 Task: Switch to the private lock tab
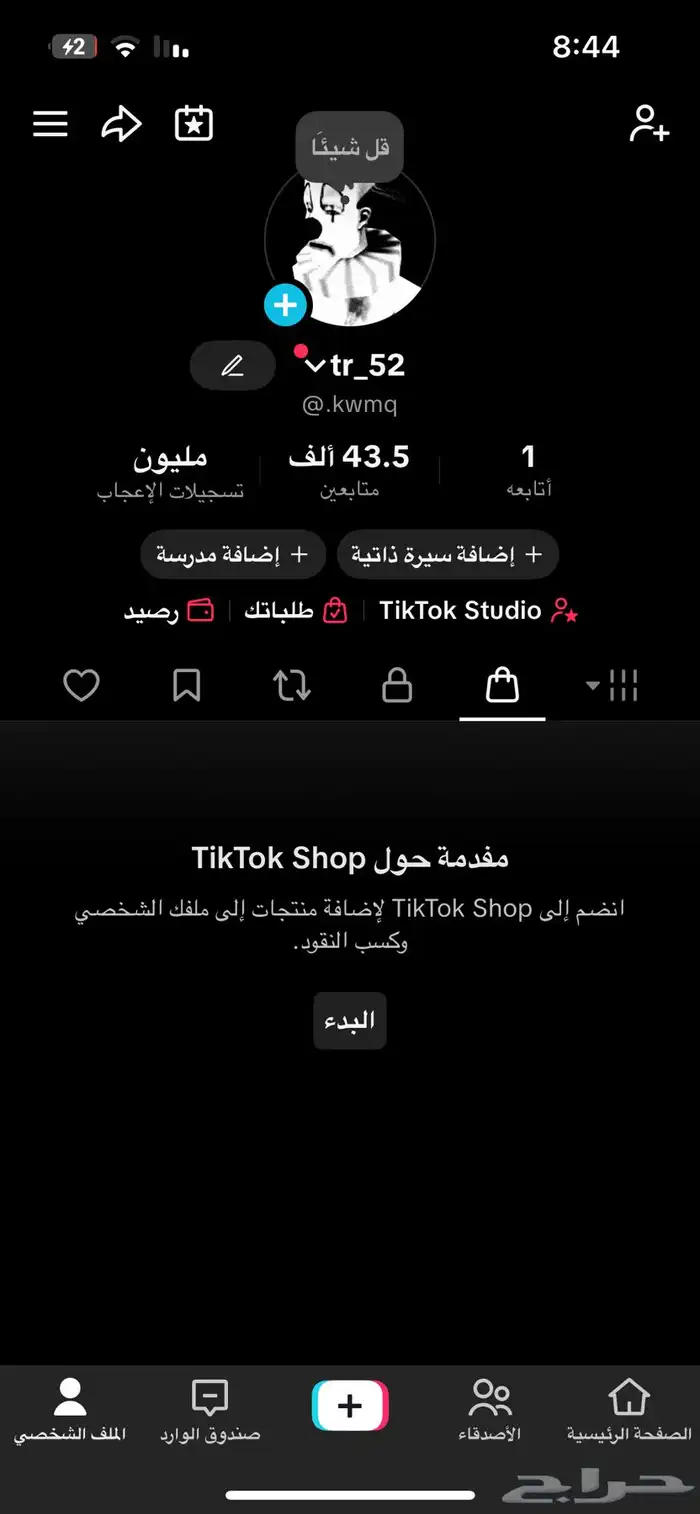397,686
